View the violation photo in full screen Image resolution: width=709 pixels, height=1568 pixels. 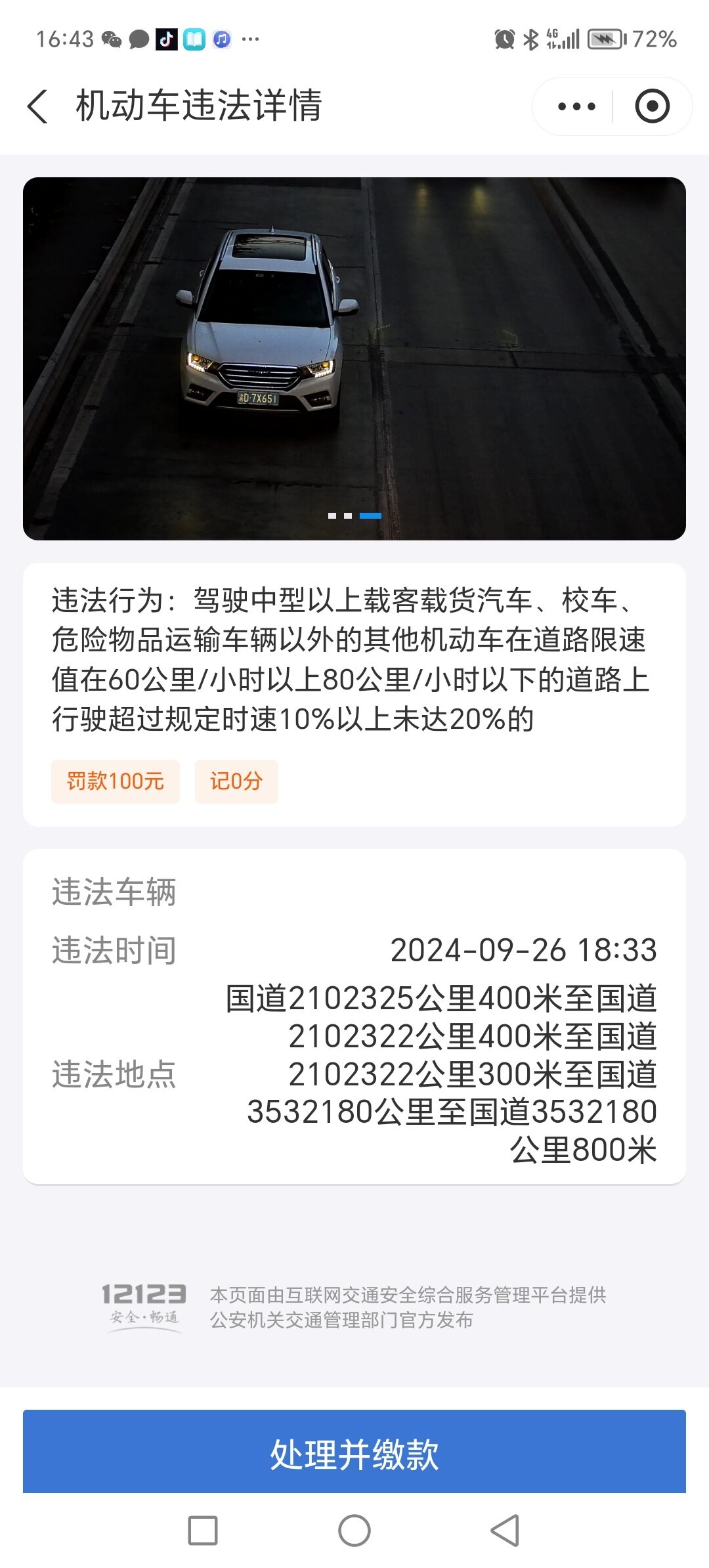(x=354, y=359)
